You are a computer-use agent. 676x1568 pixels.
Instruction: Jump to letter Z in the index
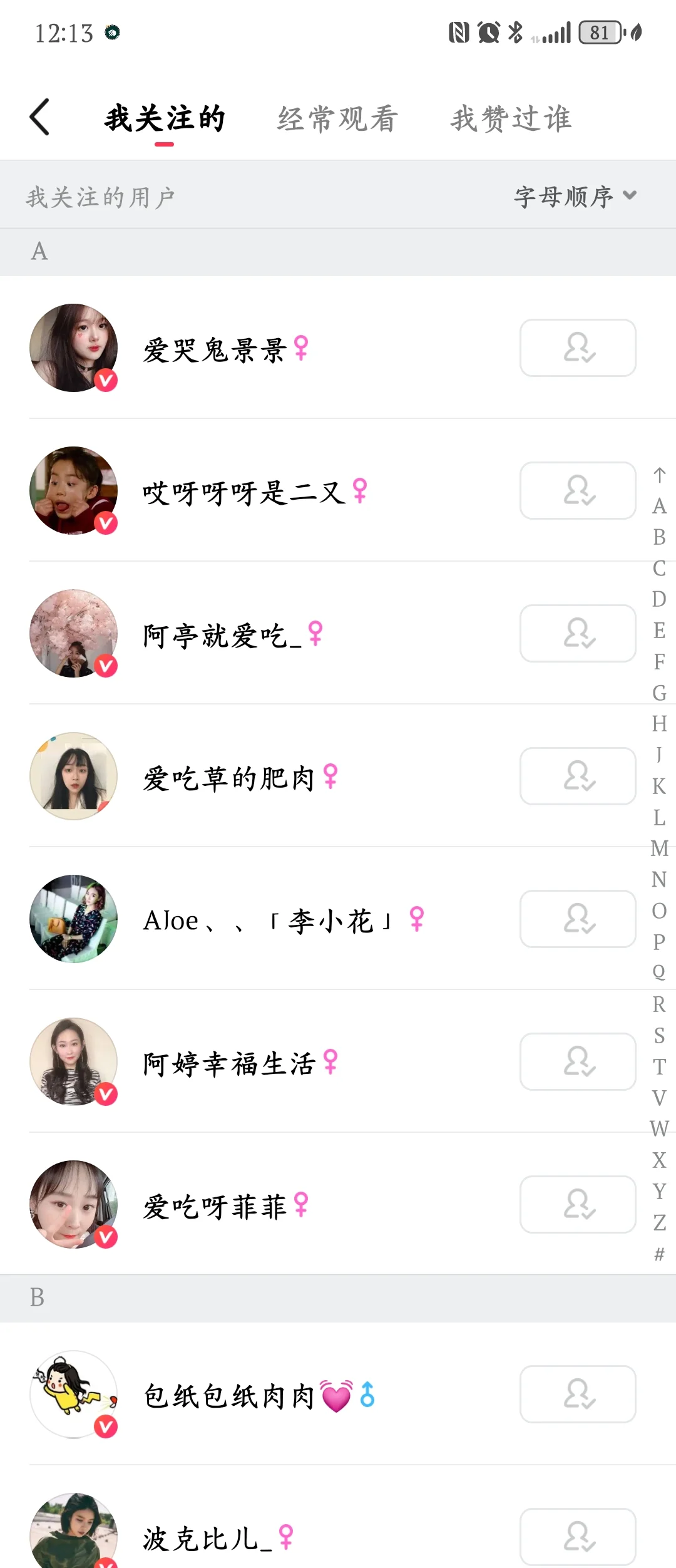[659, 1222]
